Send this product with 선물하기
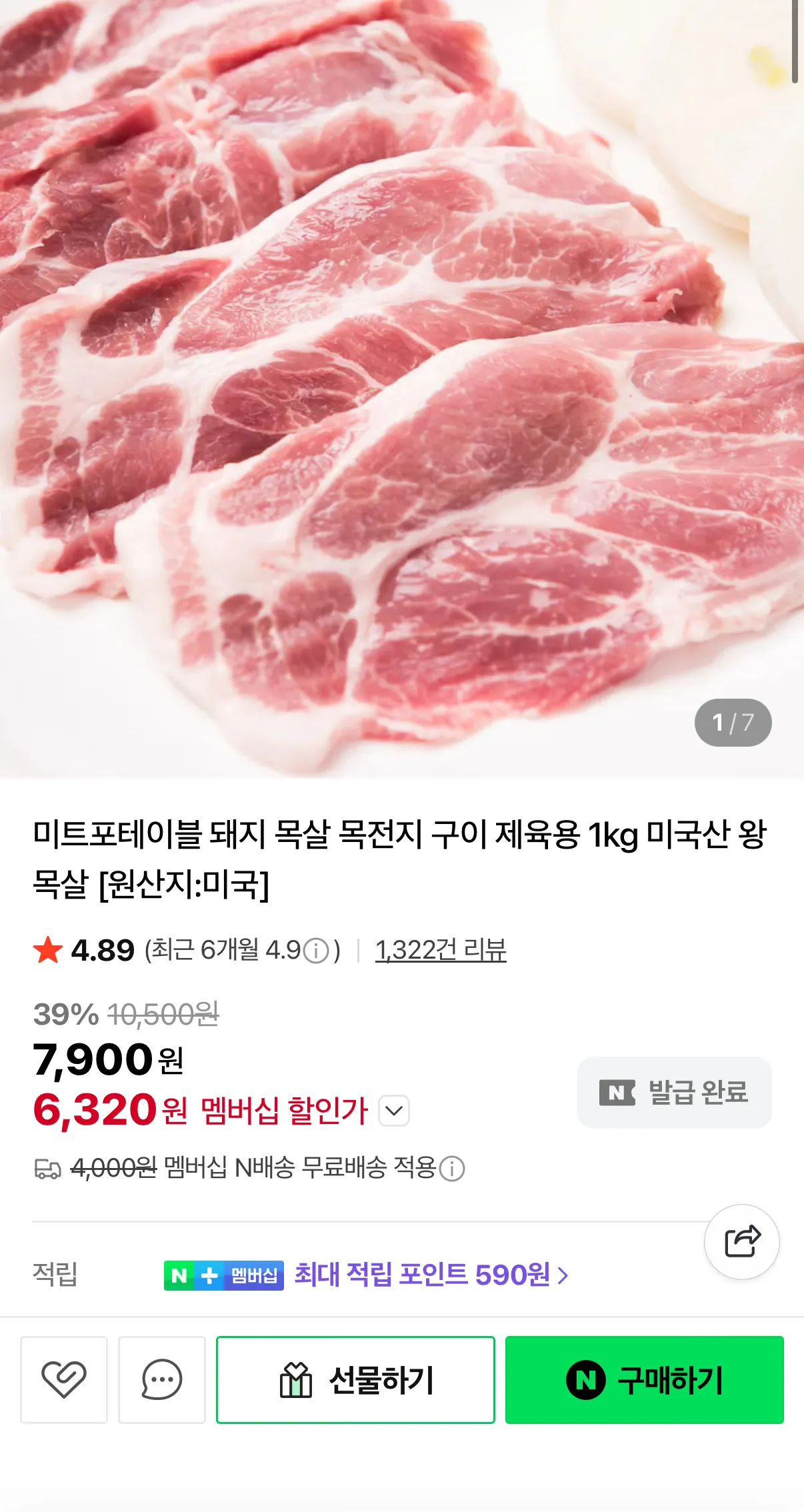Screen dimensions: 804x1512 (355, 1379)
